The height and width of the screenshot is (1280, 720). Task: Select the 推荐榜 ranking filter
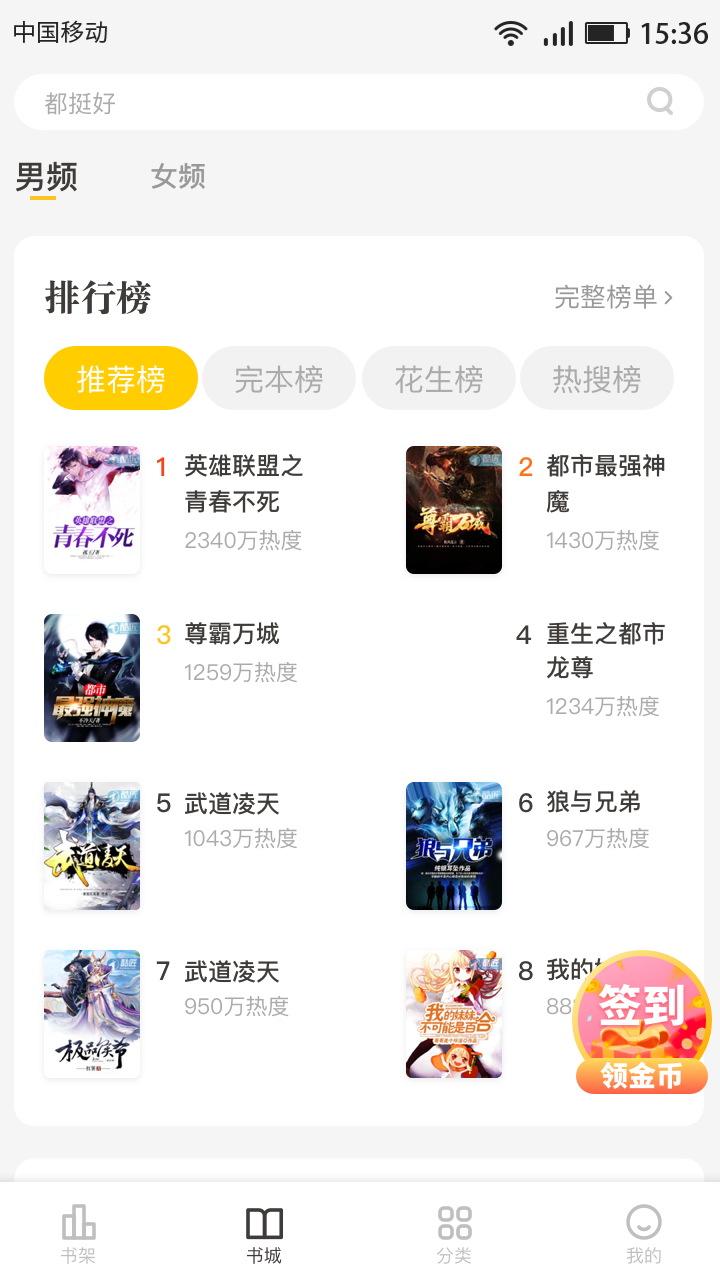click(x=120, y=378)
